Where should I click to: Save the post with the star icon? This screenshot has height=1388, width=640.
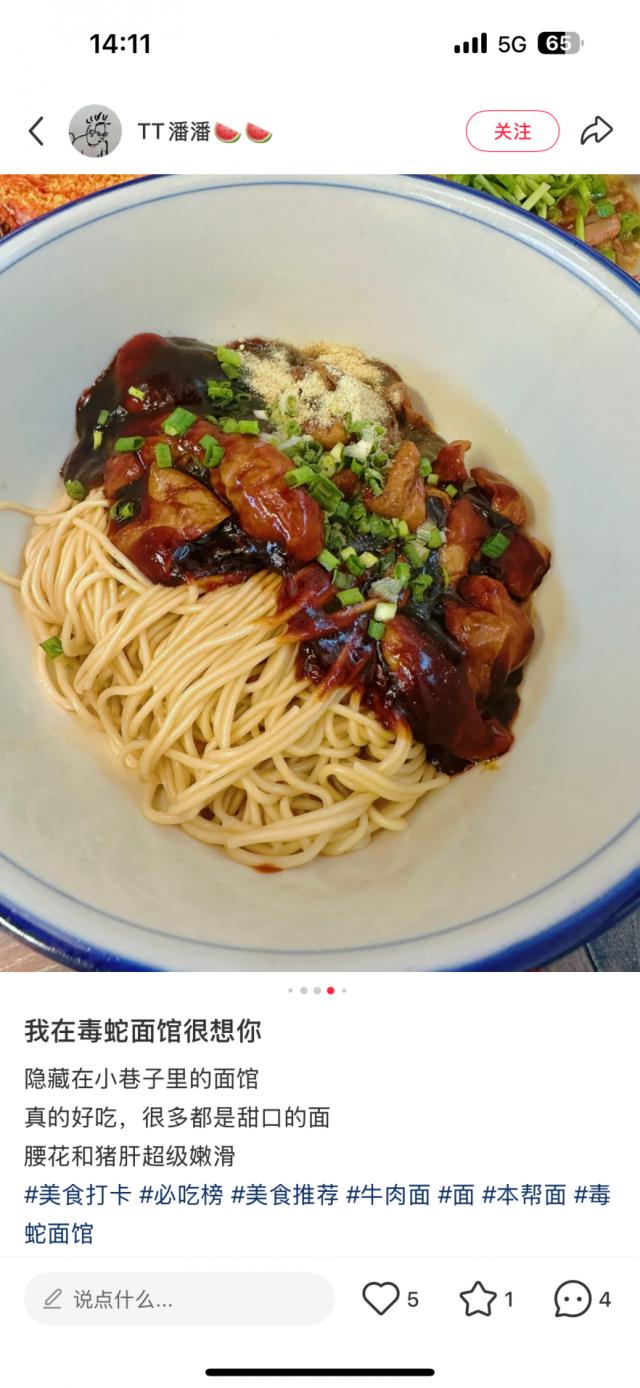[478, 1299]
